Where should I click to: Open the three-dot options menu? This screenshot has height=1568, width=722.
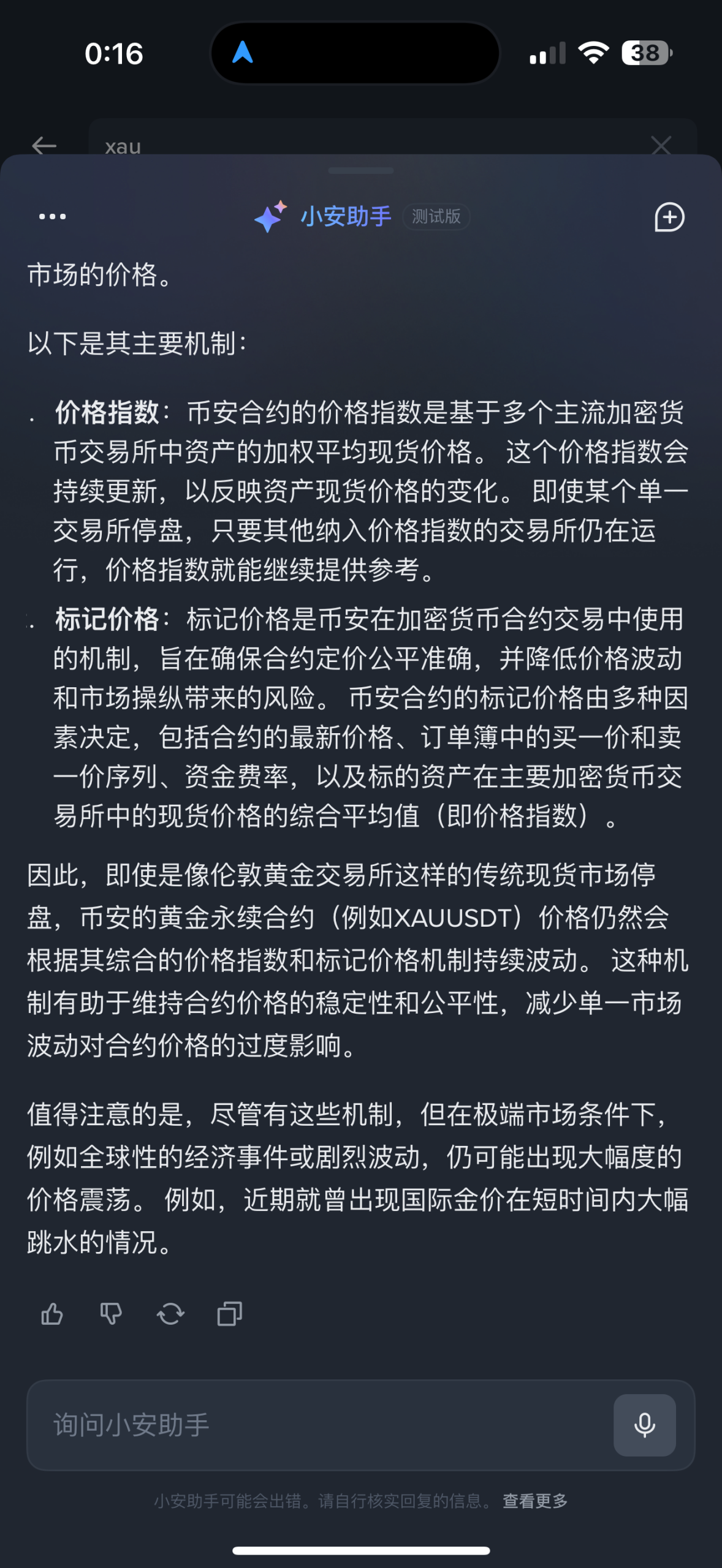51,216
